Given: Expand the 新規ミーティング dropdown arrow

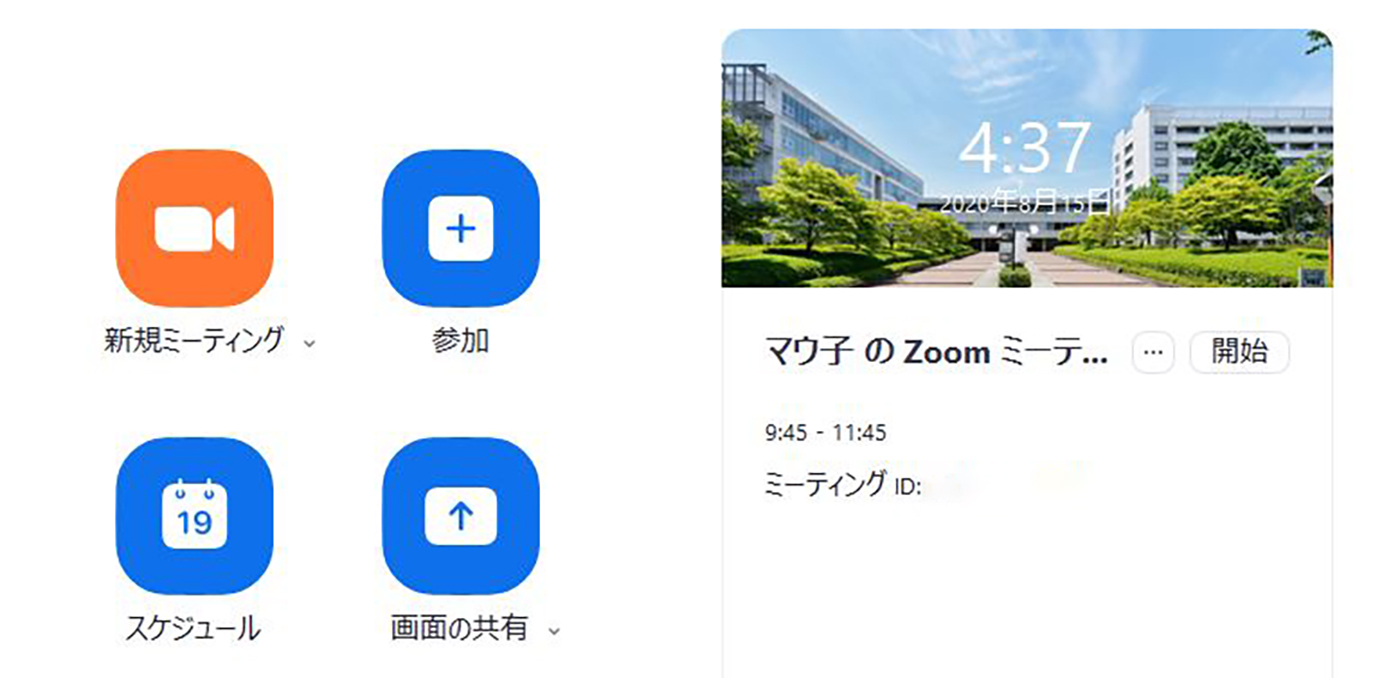Looking at the screenshot, I should 309,344.
